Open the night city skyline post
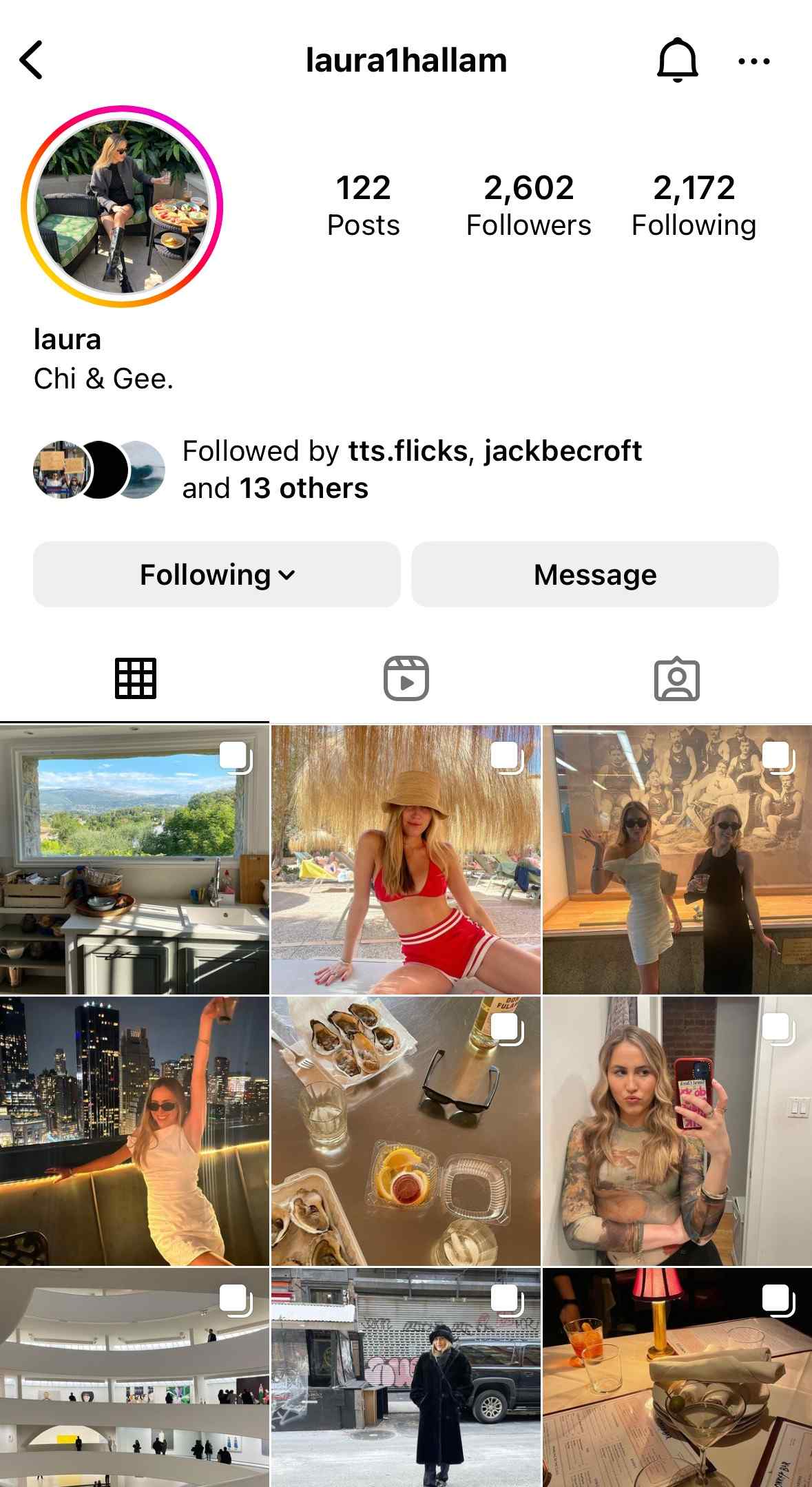Screen dimensions: 812x1487 134,1131
